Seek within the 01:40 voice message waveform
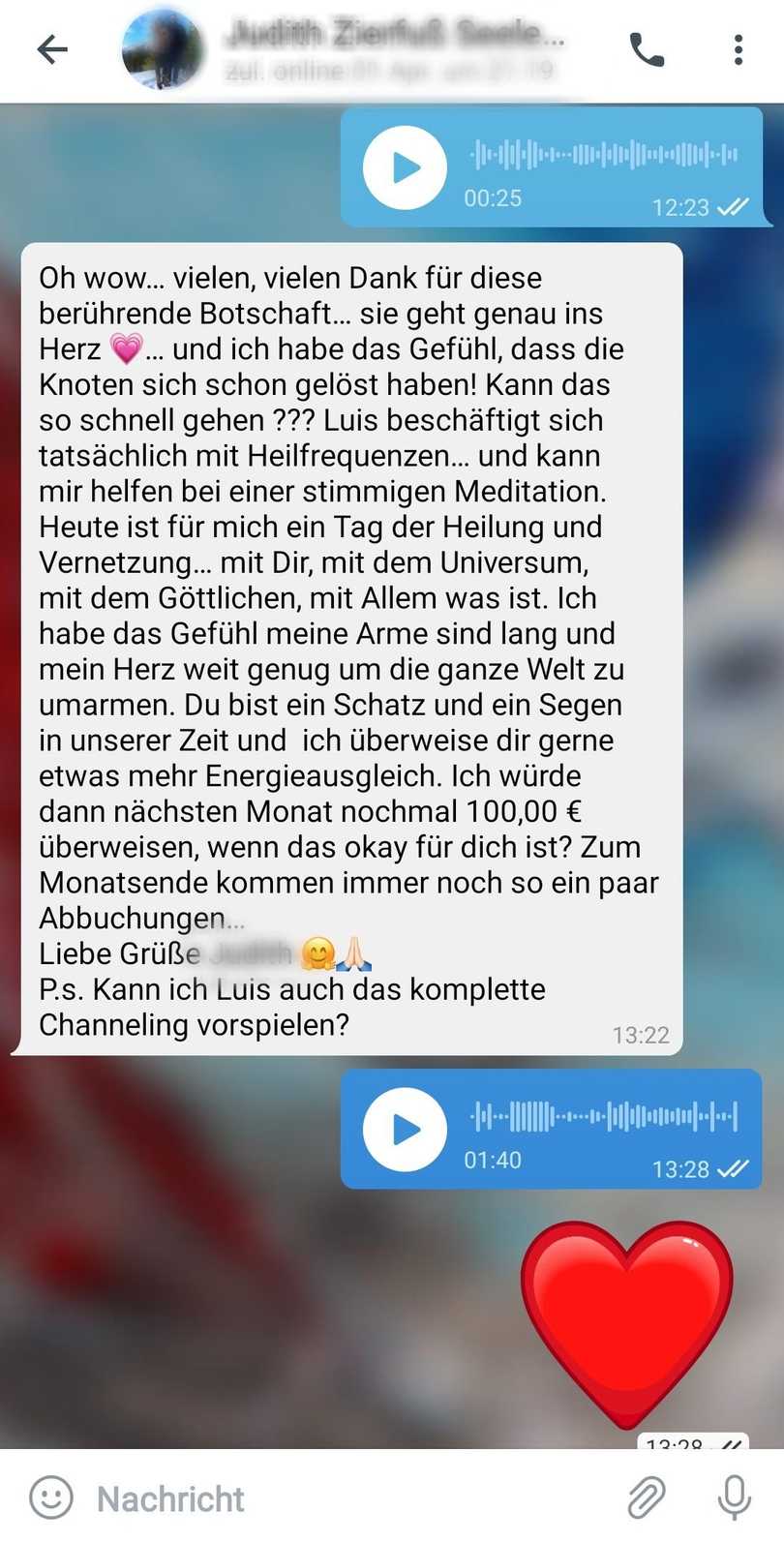Image resolution: width=784 pixels, height=1542 pixels. pyautogui.click(x=604, y=1116)
